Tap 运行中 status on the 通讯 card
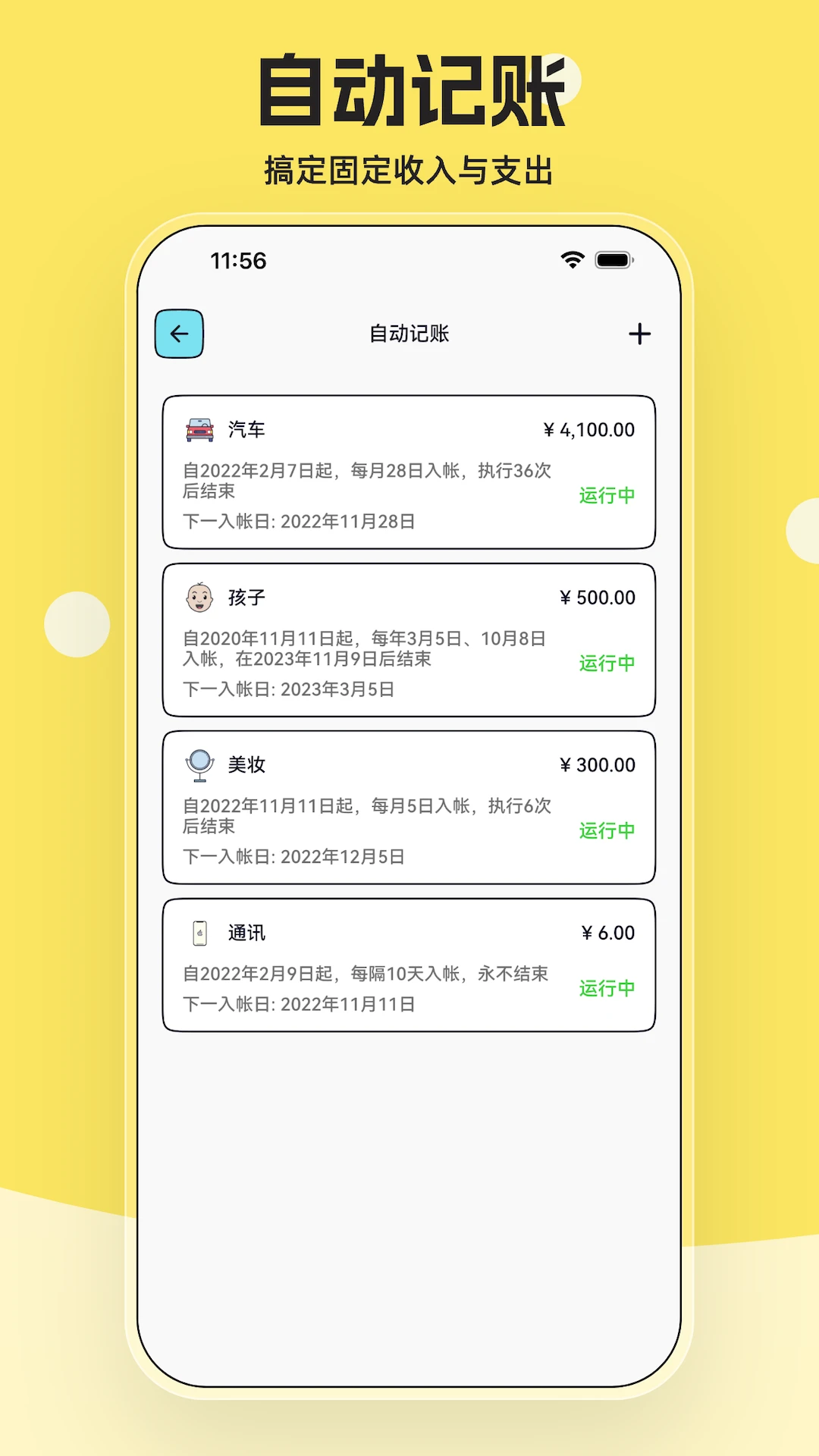This screenshot has width=819, height=1456. 606,989
